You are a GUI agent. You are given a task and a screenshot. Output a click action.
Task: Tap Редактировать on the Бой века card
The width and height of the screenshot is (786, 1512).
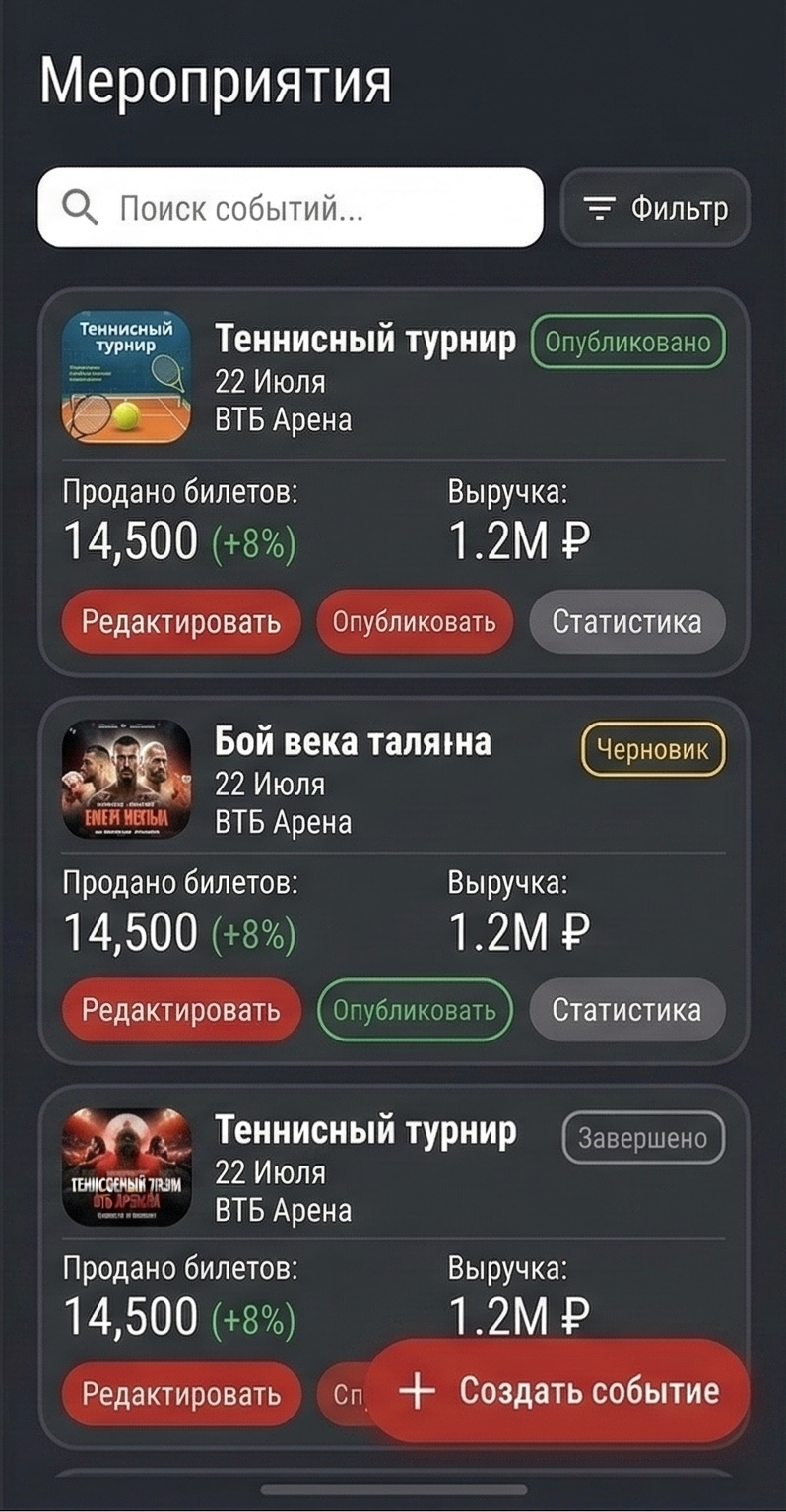coord(181,1010)
